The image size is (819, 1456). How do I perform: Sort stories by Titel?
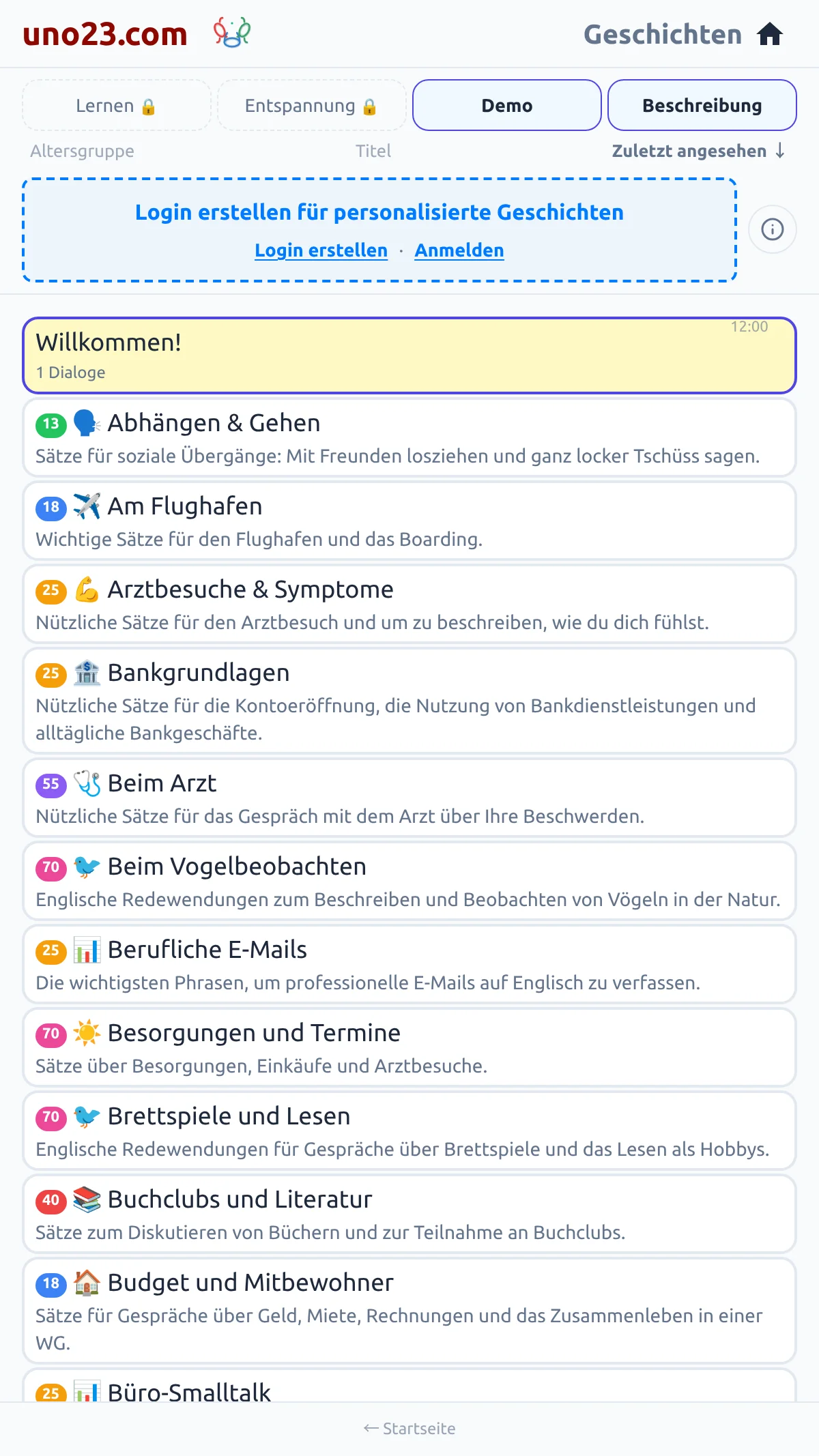click(x=373, y=151)
